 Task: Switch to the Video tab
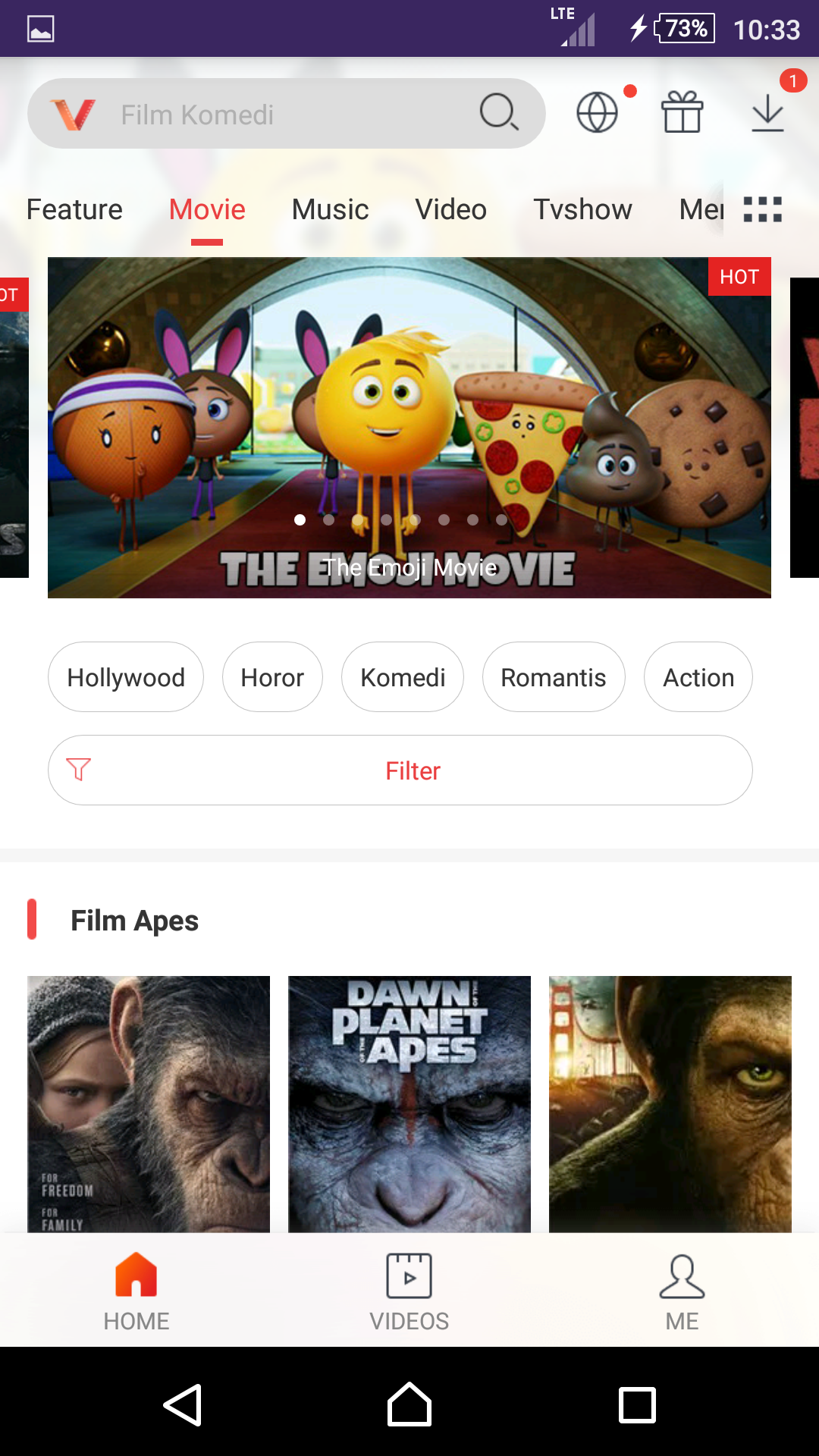[x=450, y=210]
